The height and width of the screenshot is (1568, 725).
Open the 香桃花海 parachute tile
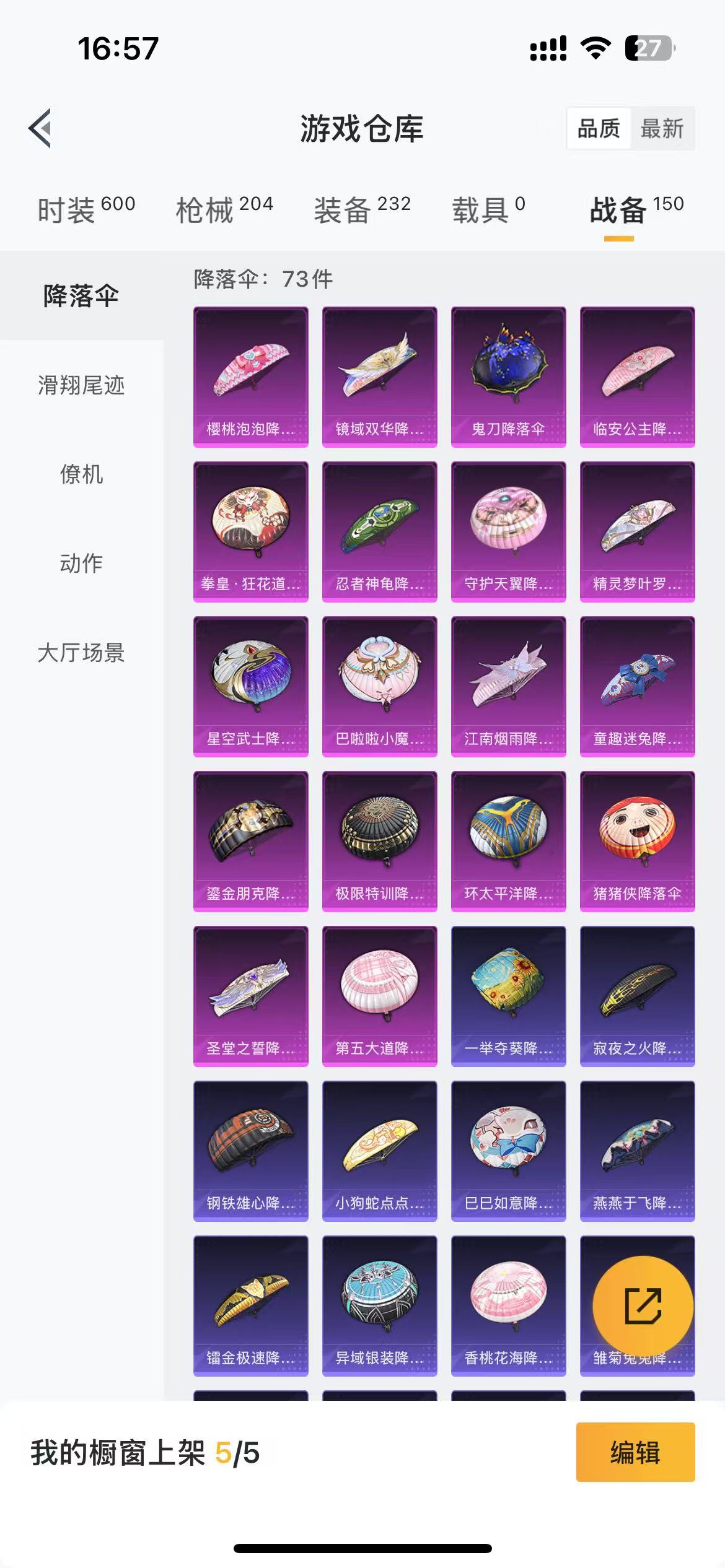(508, 1305)
